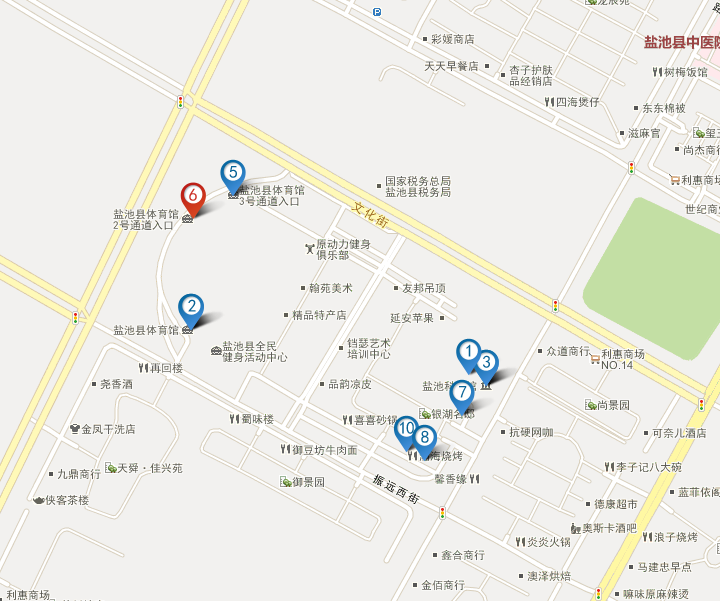Select red map marker number 6
This screenshot has height=601, width=720.
tap(193, 196)
